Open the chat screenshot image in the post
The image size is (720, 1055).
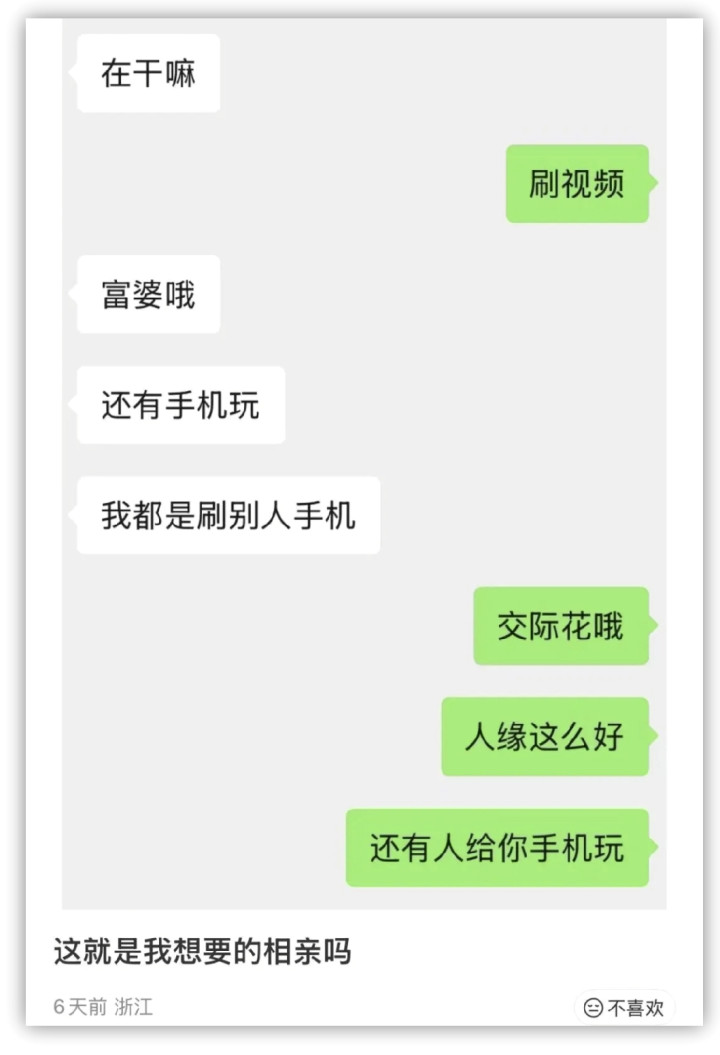(364, 464)
